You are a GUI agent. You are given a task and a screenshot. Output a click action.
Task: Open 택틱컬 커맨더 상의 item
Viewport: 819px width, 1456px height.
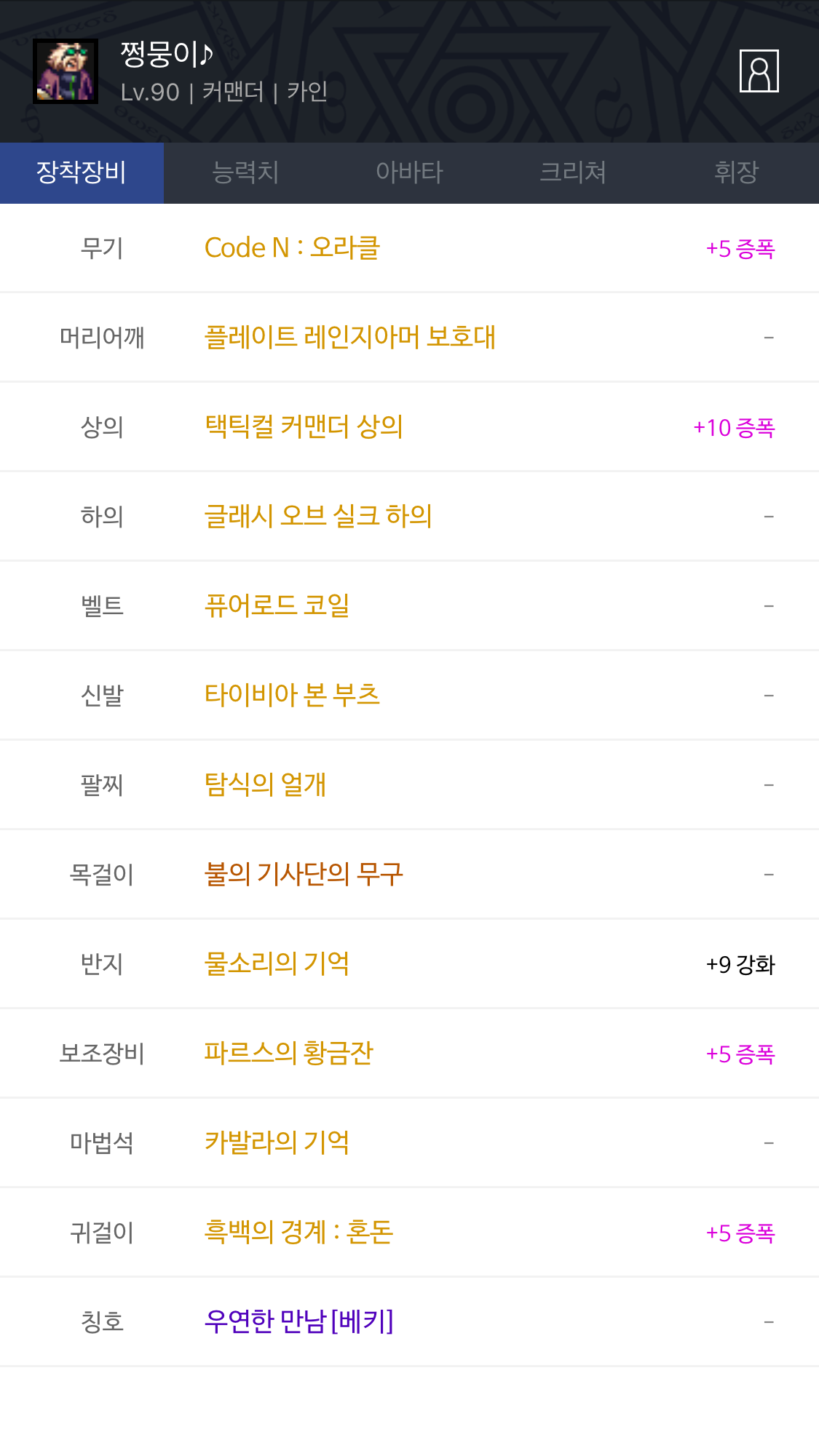[x=304, y=427]
